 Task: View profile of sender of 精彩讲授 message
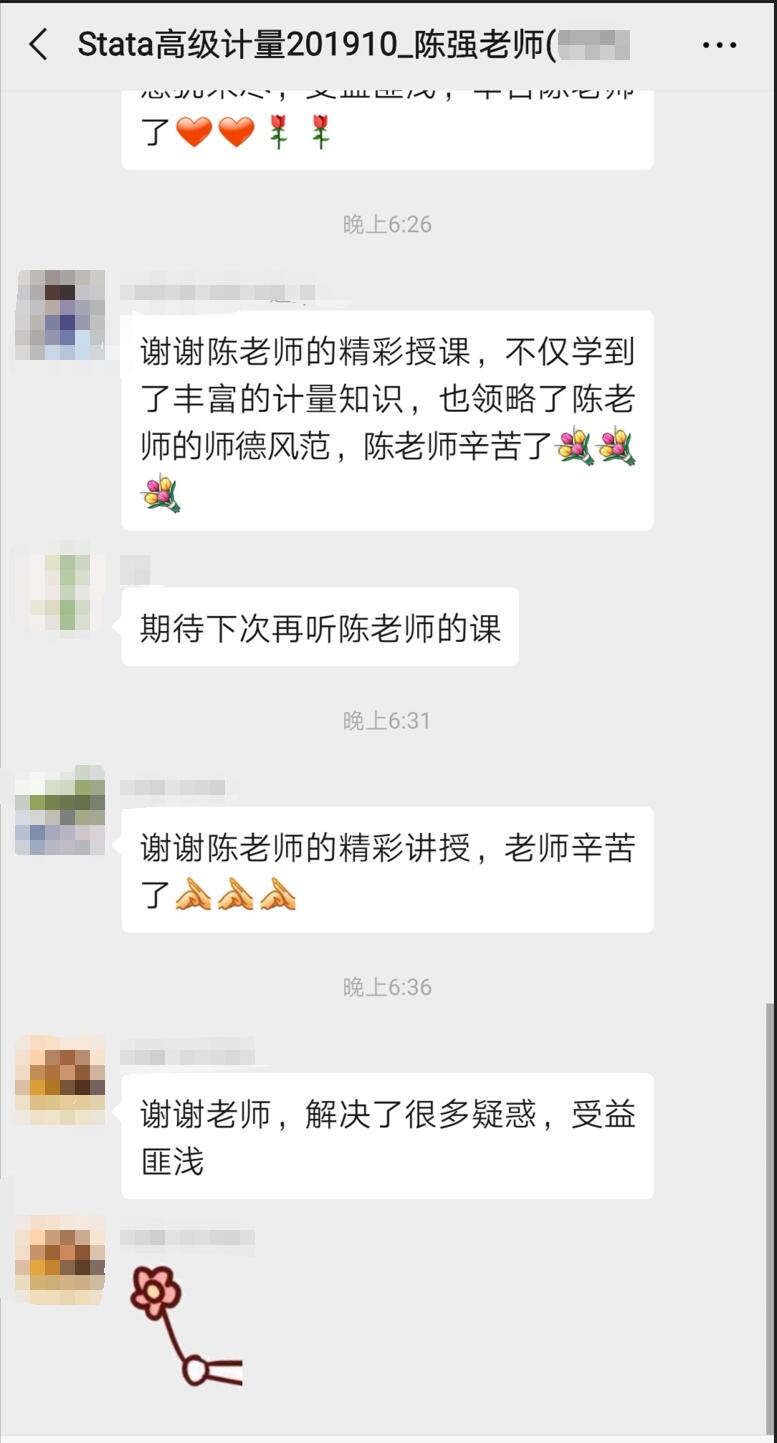61,811
